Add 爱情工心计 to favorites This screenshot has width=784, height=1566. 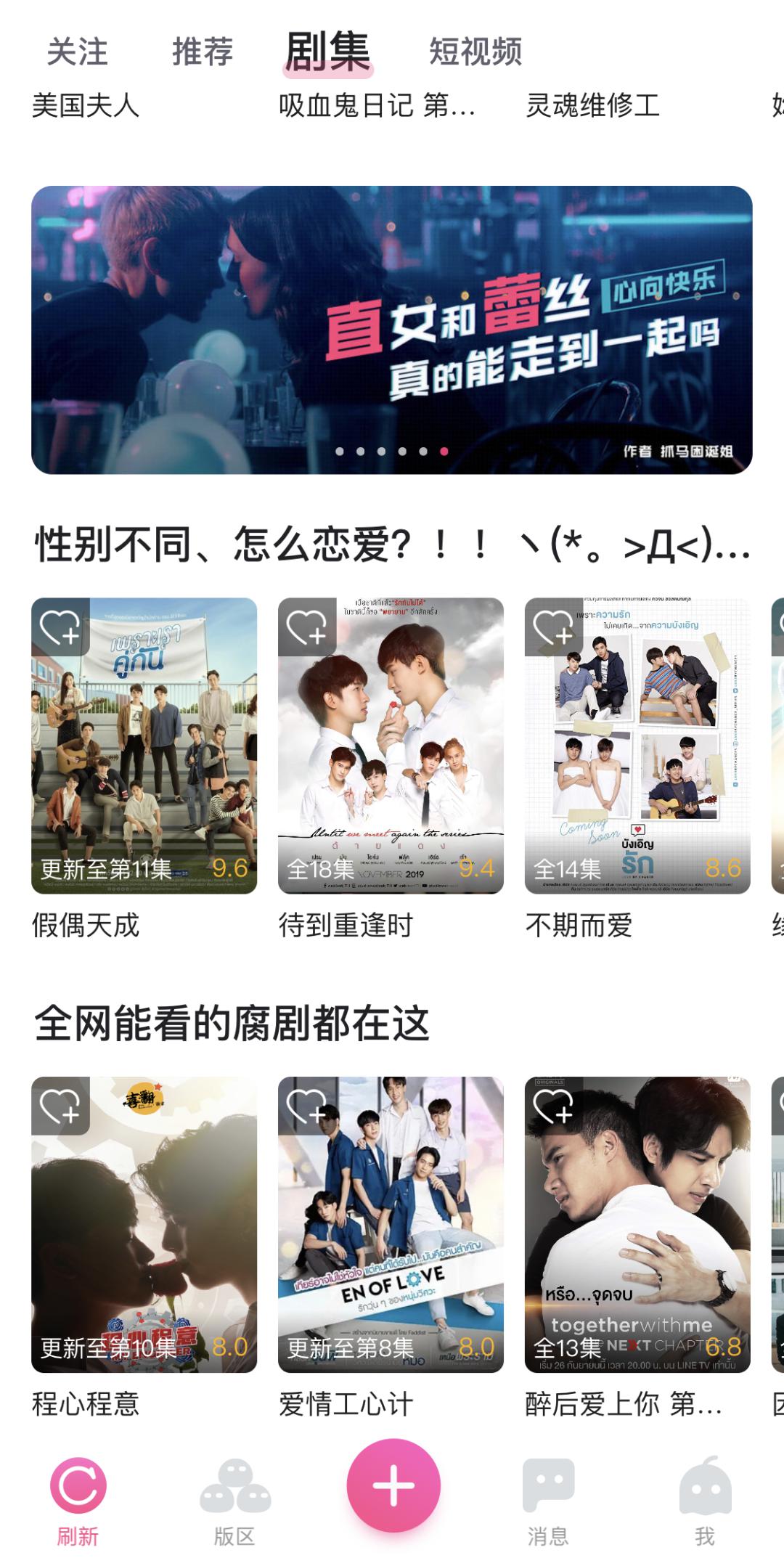307,1106
